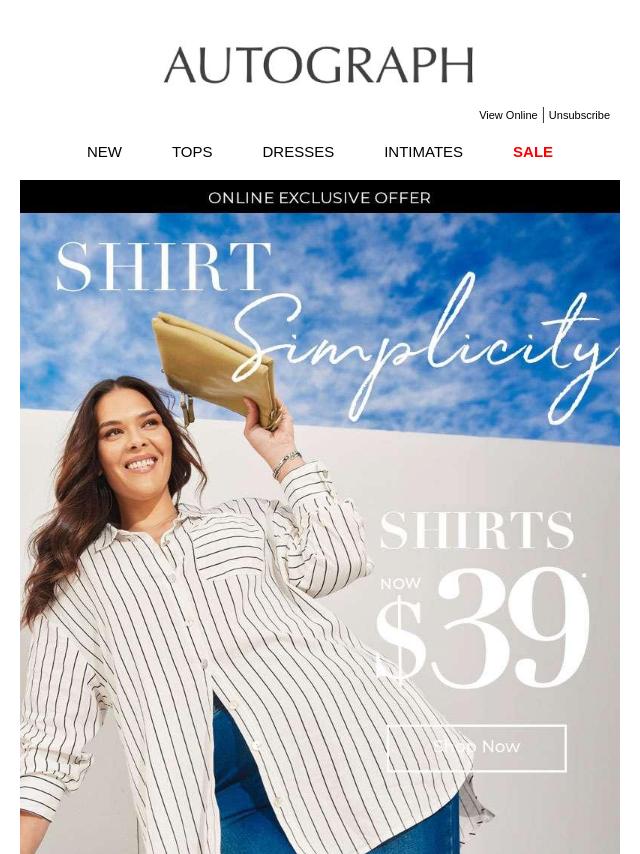Open the DRESSES category
This screenshot has height=854, width=640.
[298, 152]
